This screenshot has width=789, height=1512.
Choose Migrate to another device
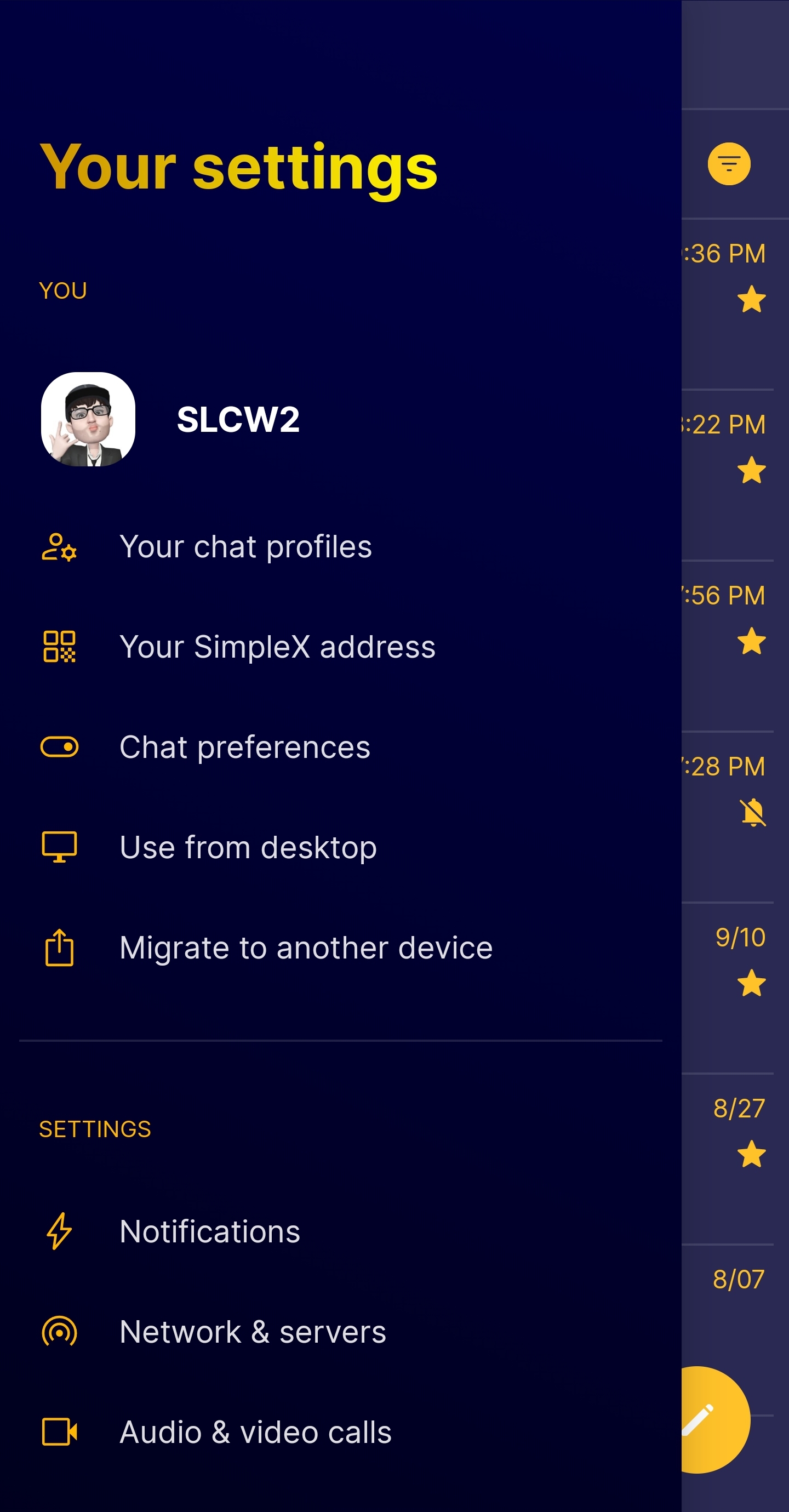(x=305, y=948)
